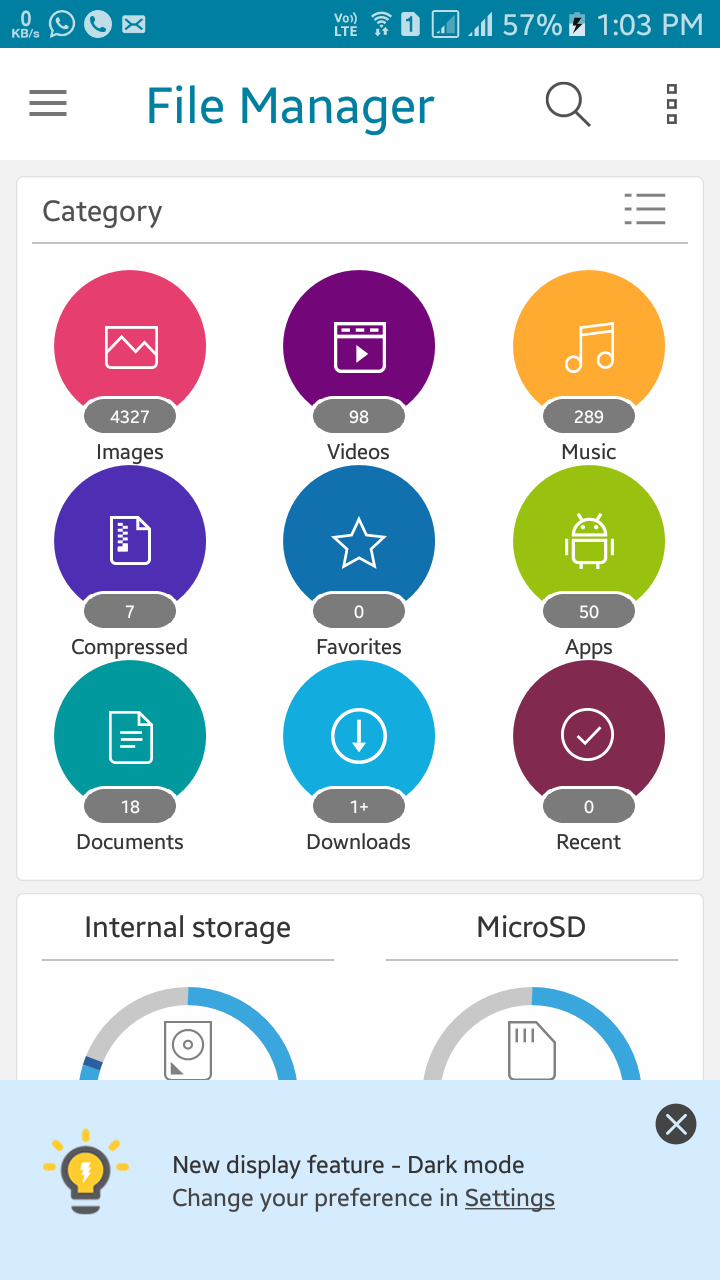Tap the search magnifier icon
Image resolution: width=720 pixels, height=1280 pixels.
point(568,104)
